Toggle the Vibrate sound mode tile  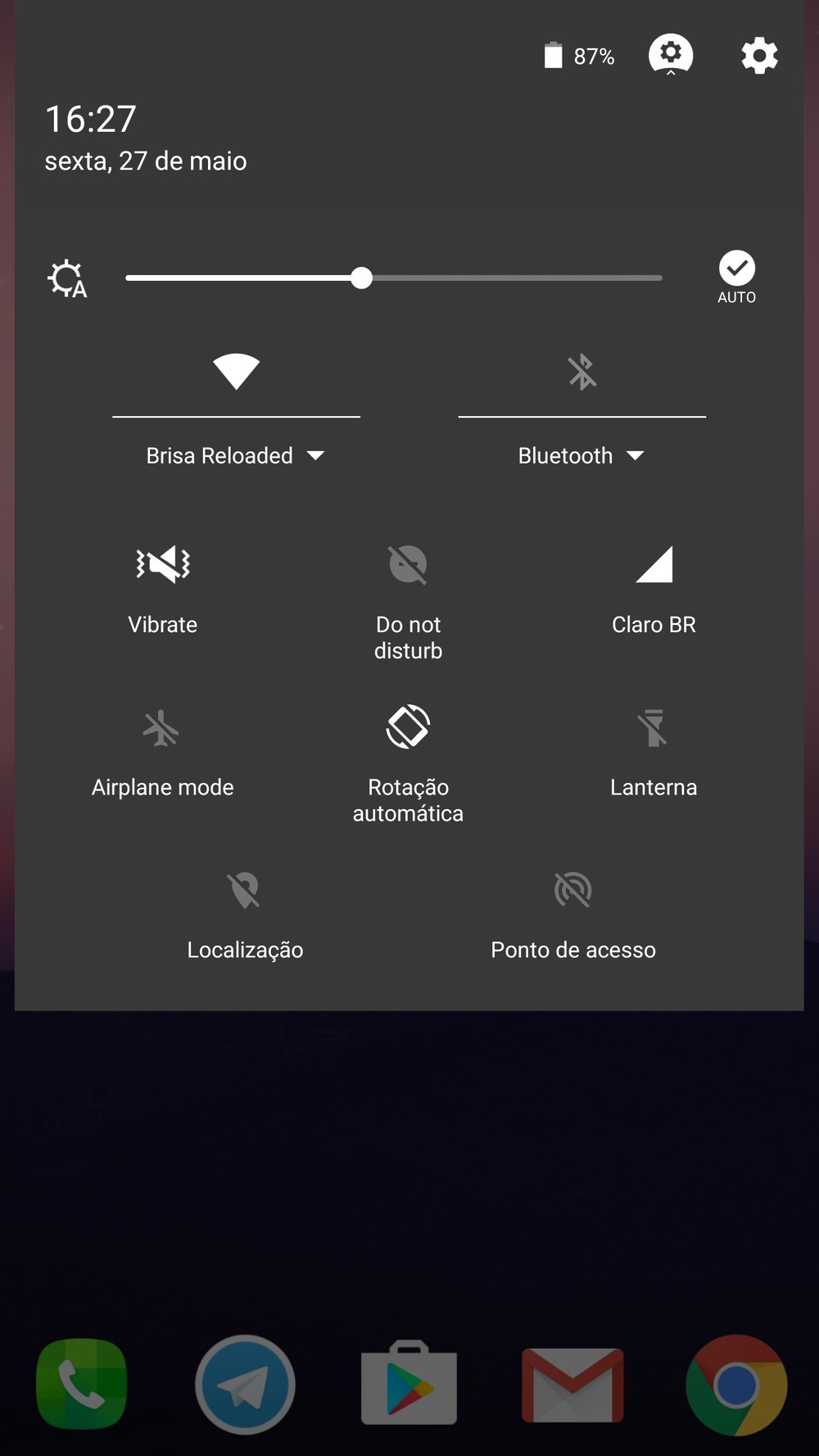coord(163,590)
